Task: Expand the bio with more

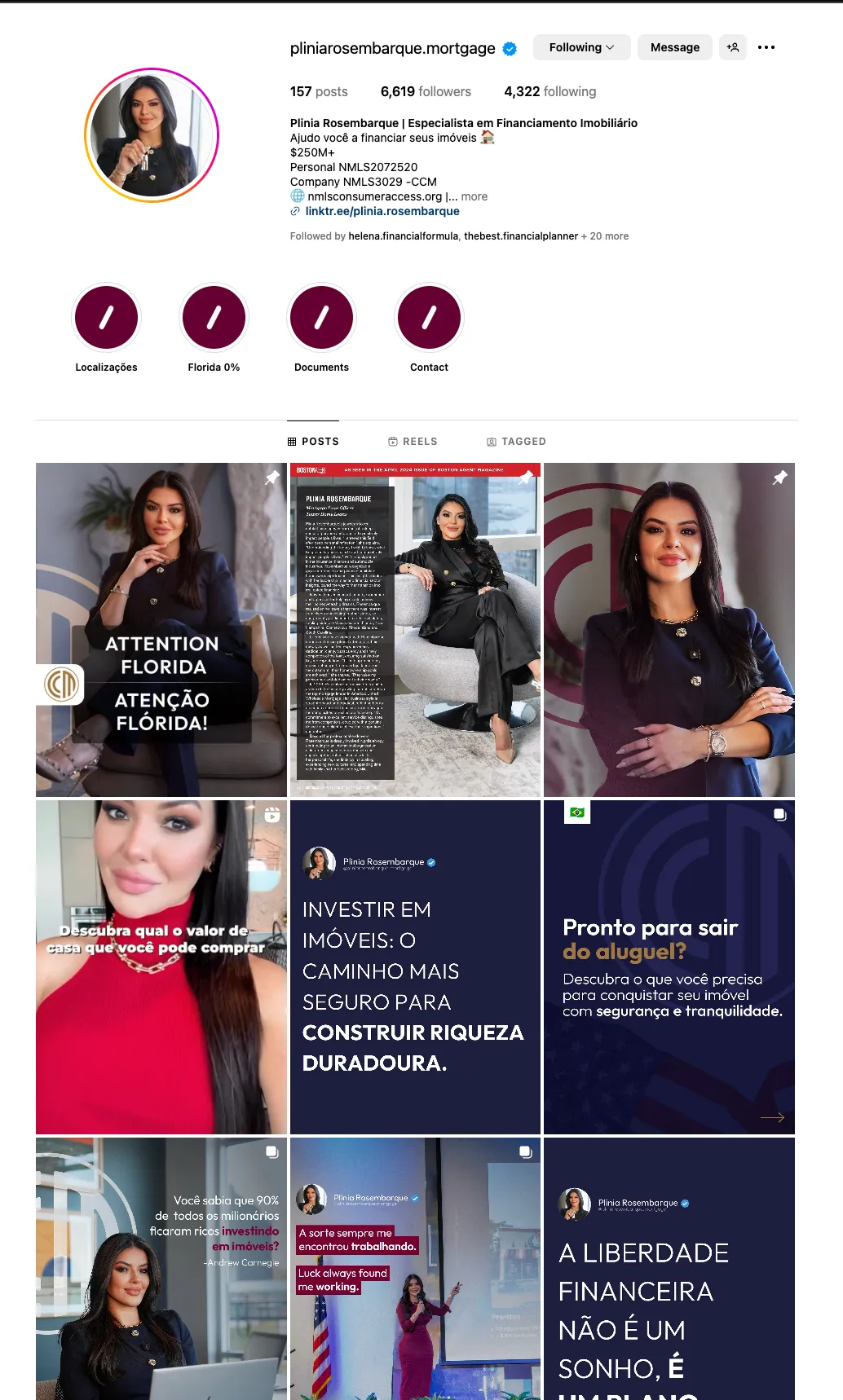Action: coord(474,196)
